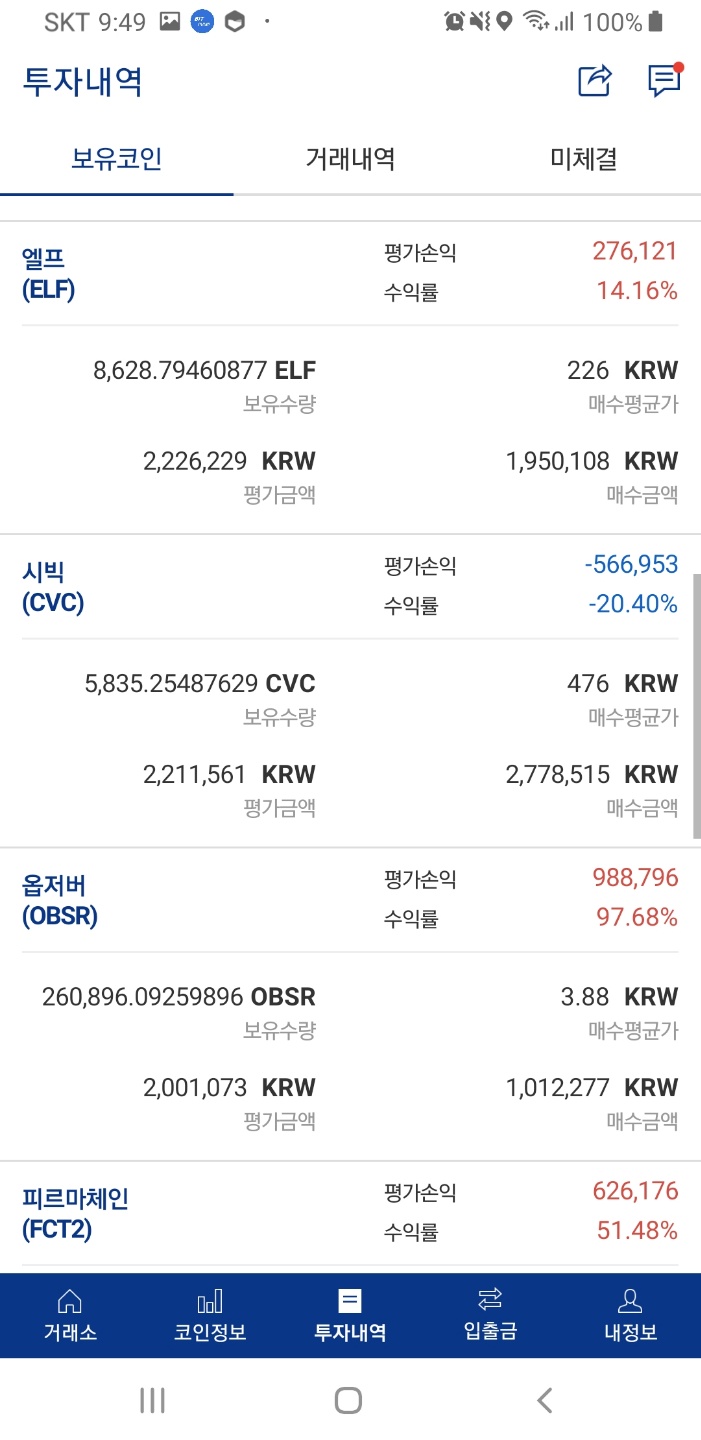The width and height of the screenshot is (701, 1440).
Task: Share the investment history
Action: point(594,81)
